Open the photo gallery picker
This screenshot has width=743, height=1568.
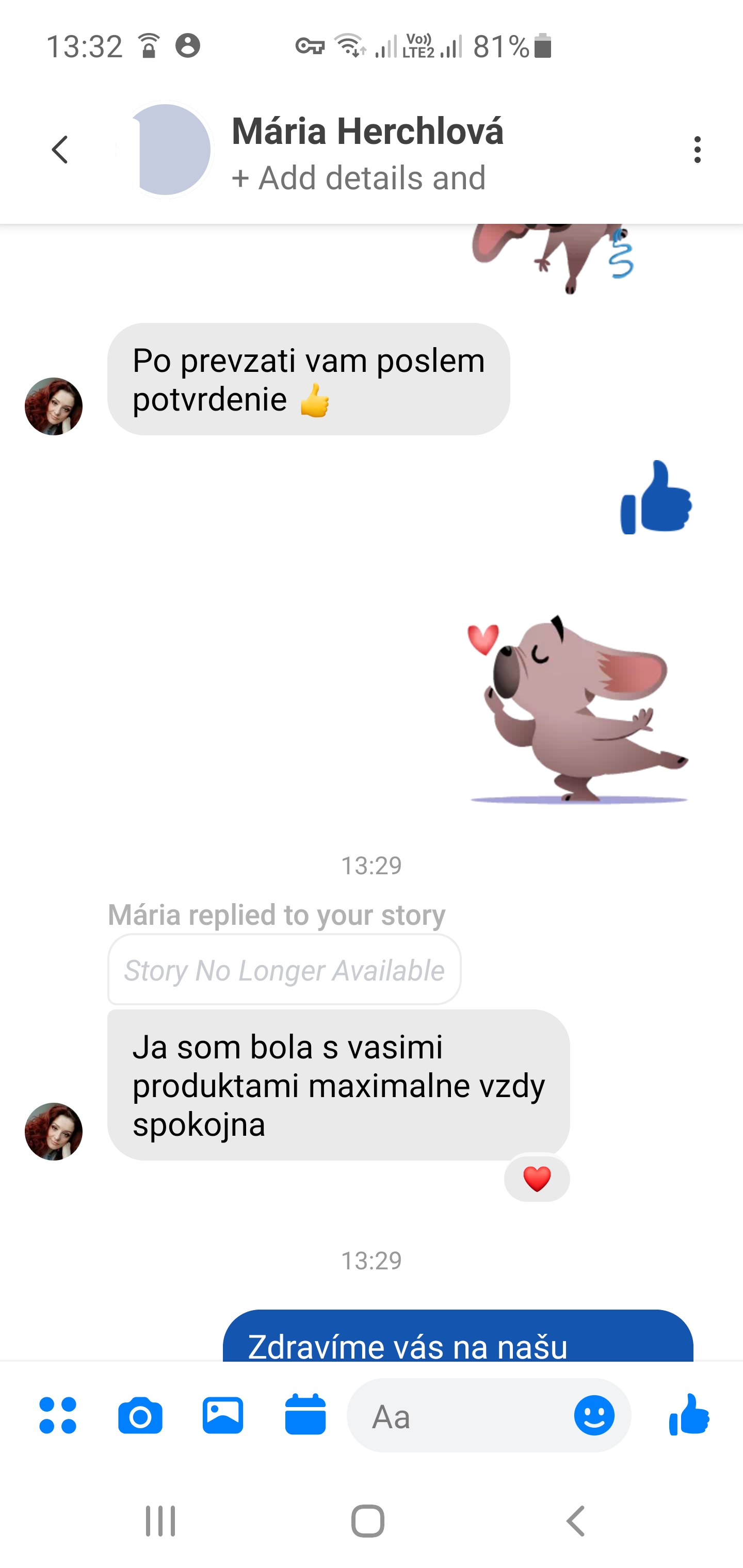coord(223,1415)
